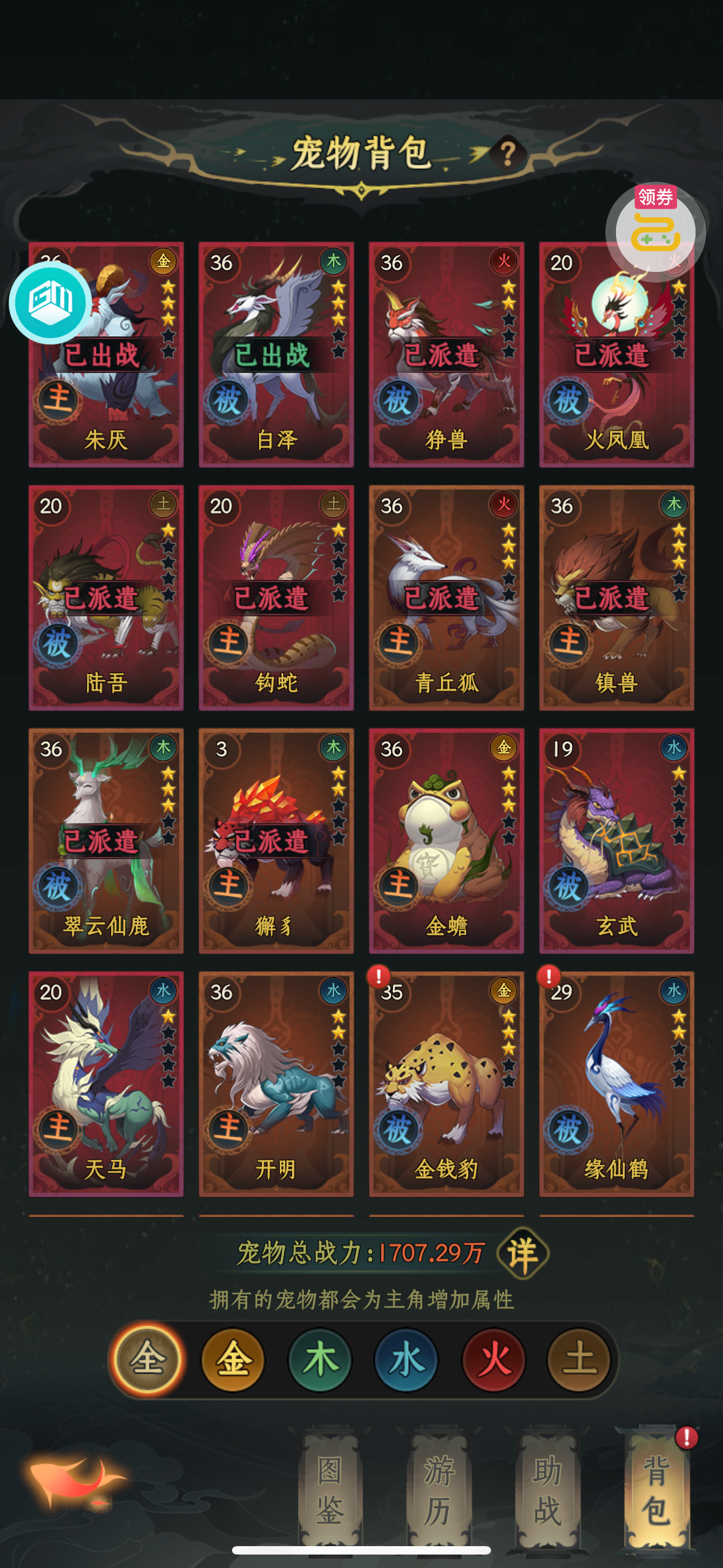Filter pets by 木 element
Image resolution: width=723 pixels, height=1568 pixels.
tap(320, 1359)
